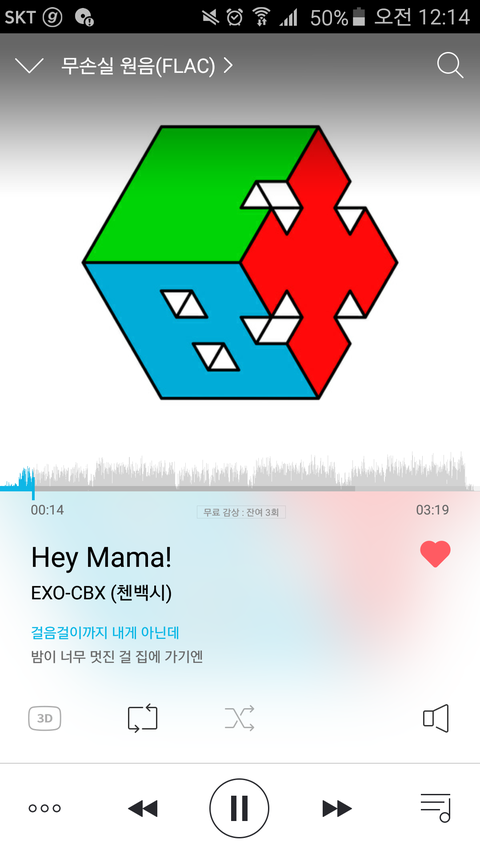Open the 무손실 원음(FLAC) quality option
This screenshot has width=480, height=853.
point(147,66)
